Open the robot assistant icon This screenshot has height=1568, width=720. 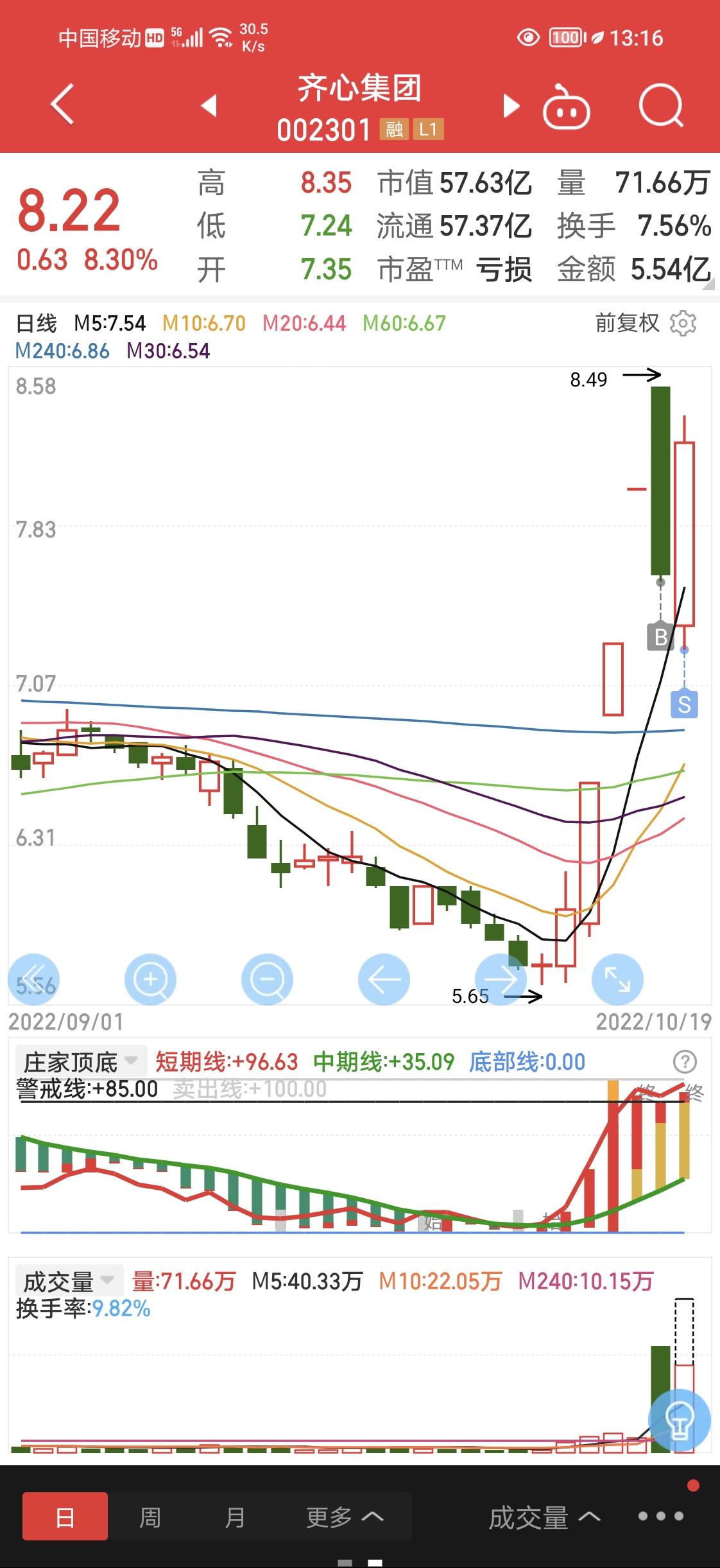tap(566, 107)
